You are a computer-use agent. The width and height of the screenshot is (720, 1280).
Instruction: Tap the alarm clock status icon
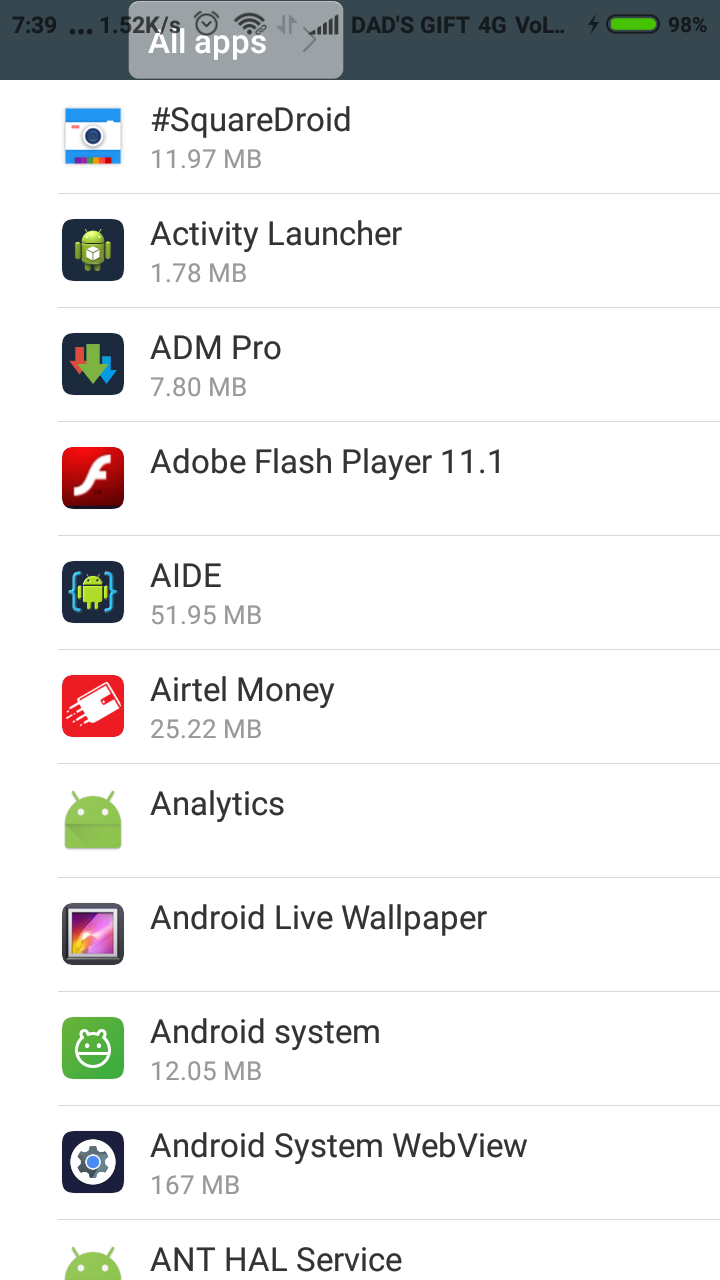pyautogui.click(x=206, y=22)
